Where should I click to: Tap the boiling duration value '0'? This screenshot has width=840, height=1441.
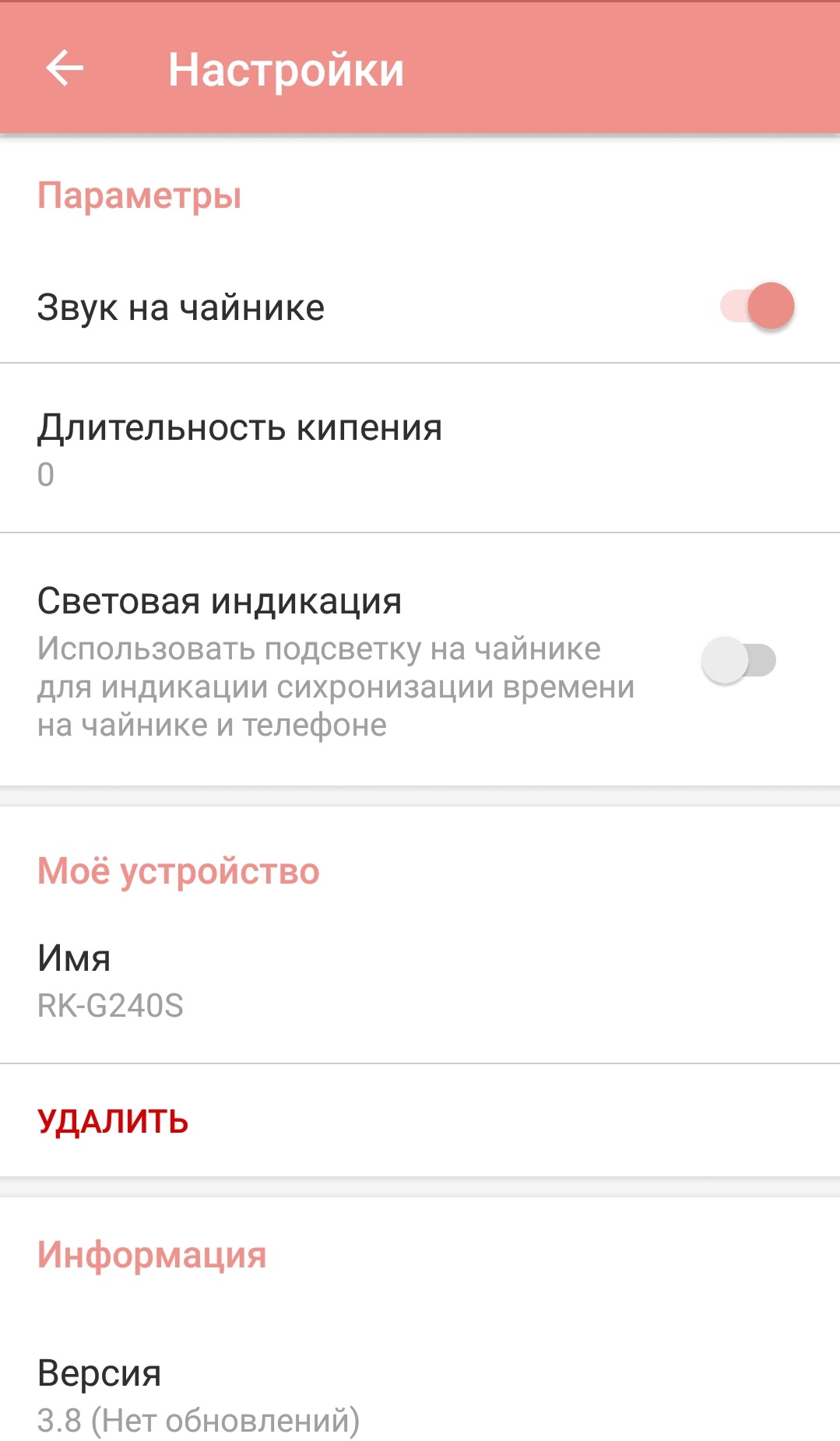(x=47, y=475)
